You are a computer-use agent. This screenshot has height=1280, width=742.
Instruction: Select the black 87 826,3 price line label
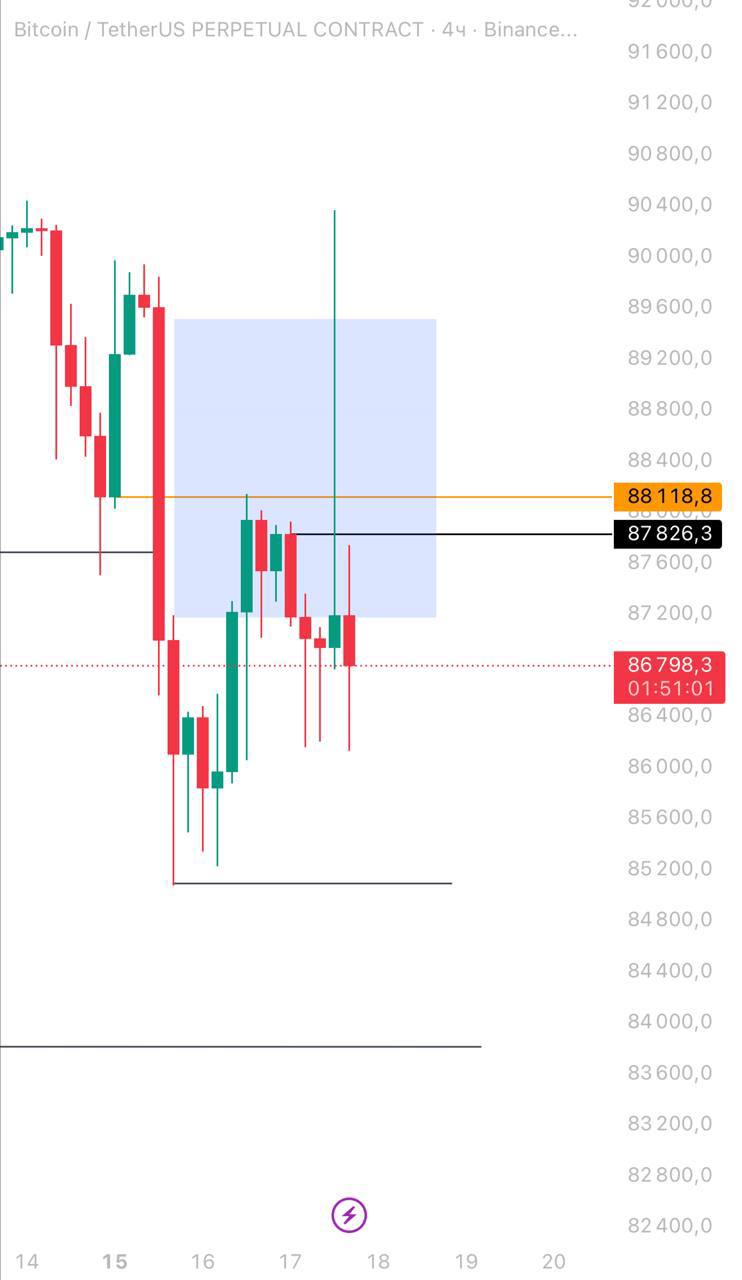[x=669, y=534]
